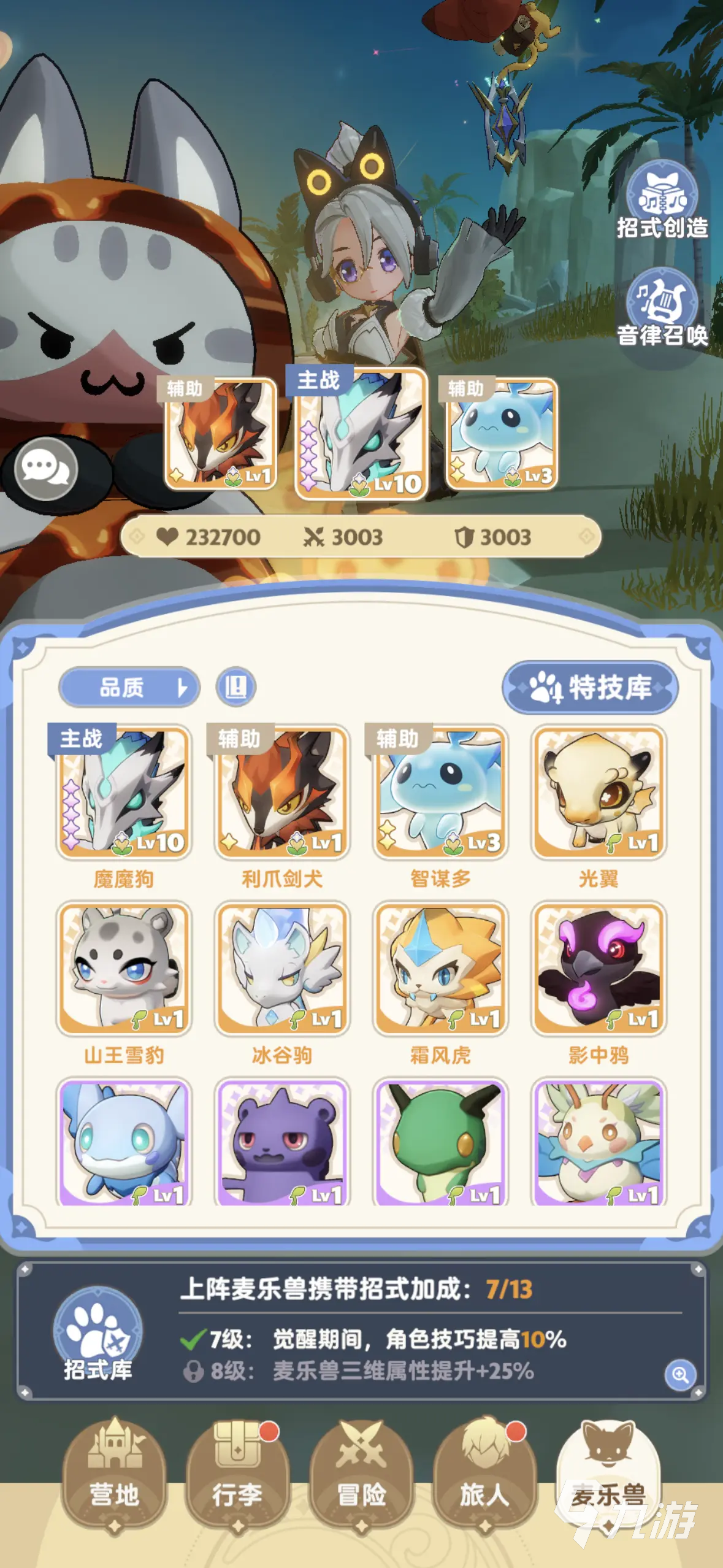Viewport: 723px width, 1568px height.
Task: Open the 特技库 skill library
Action: (590, 687)
